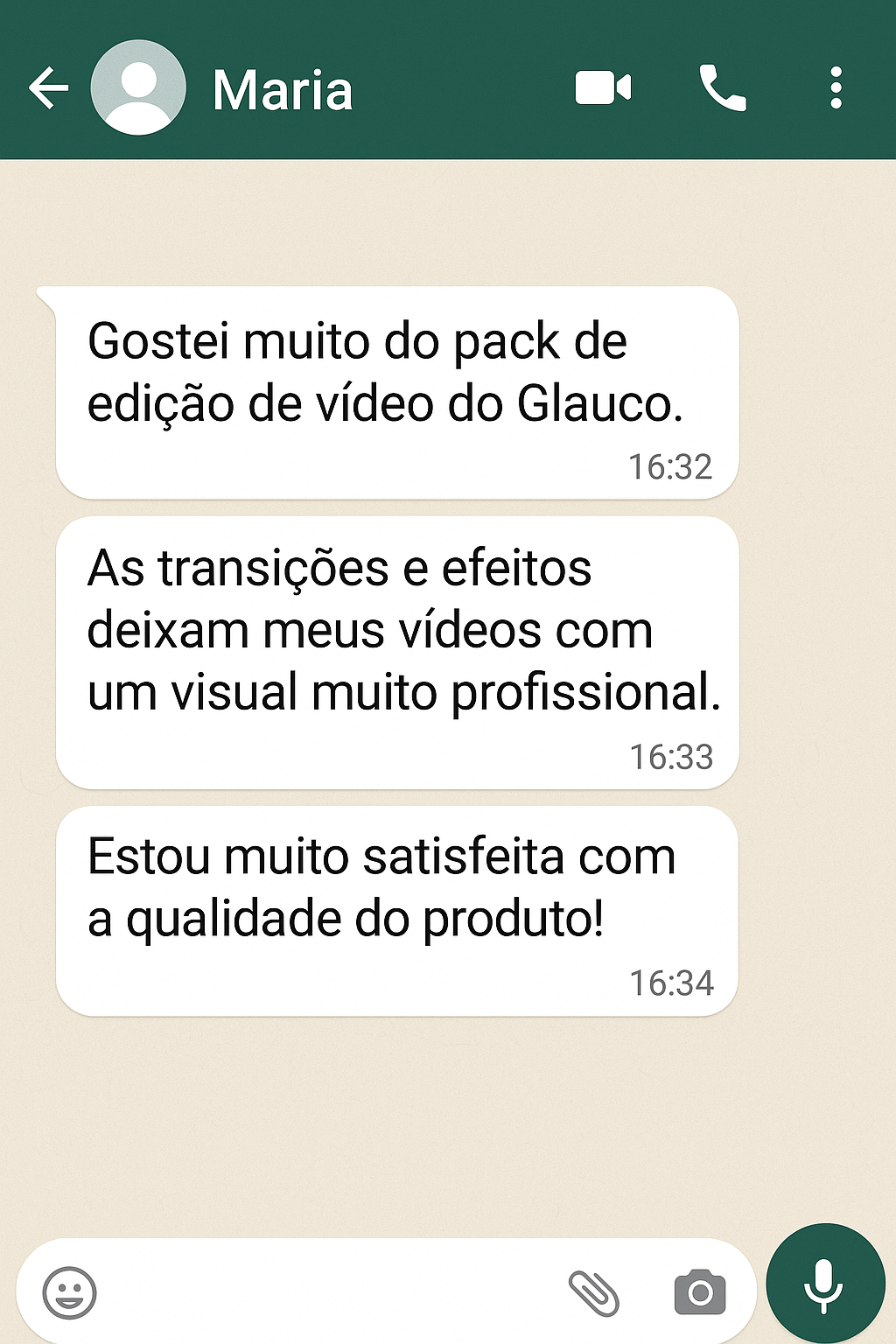Open Maria's profile picture
The height and width of the screenshot is (1344, 896).
pos(136,87)
